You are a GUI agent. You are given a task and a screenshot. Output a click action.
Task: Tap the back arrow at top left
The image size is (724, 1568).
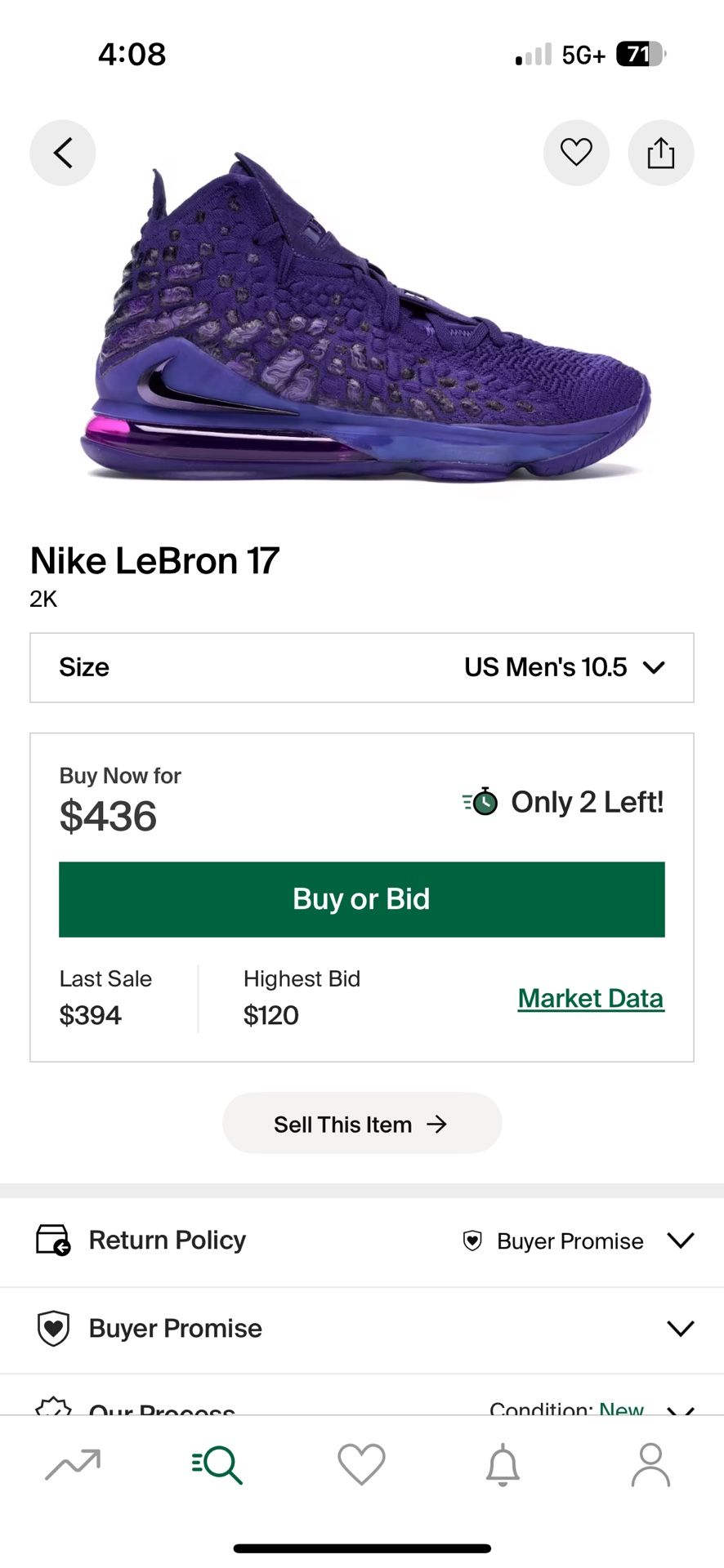click(x=62, y=152)
